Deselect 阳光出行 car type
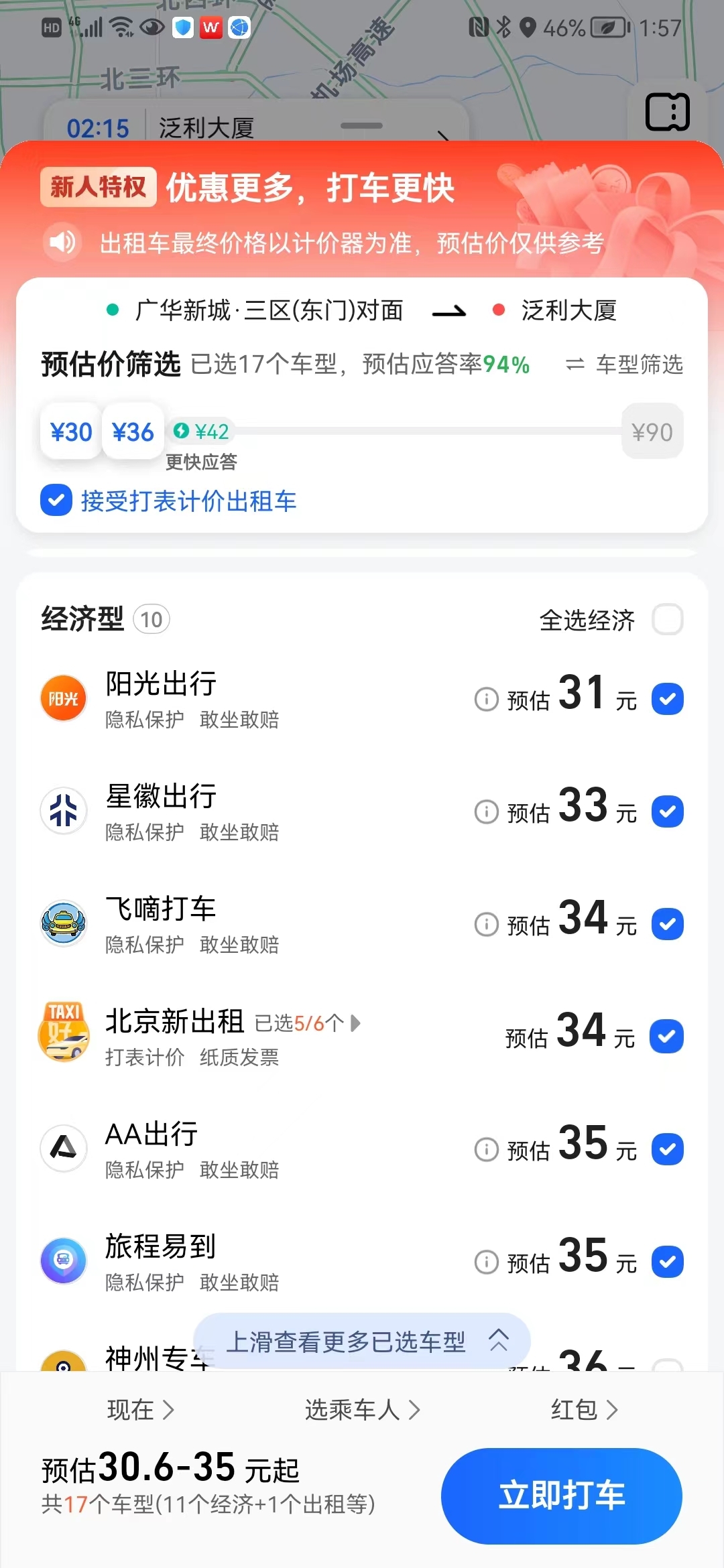The width and height of the screenshot is (724, 1568). point(668,700)
